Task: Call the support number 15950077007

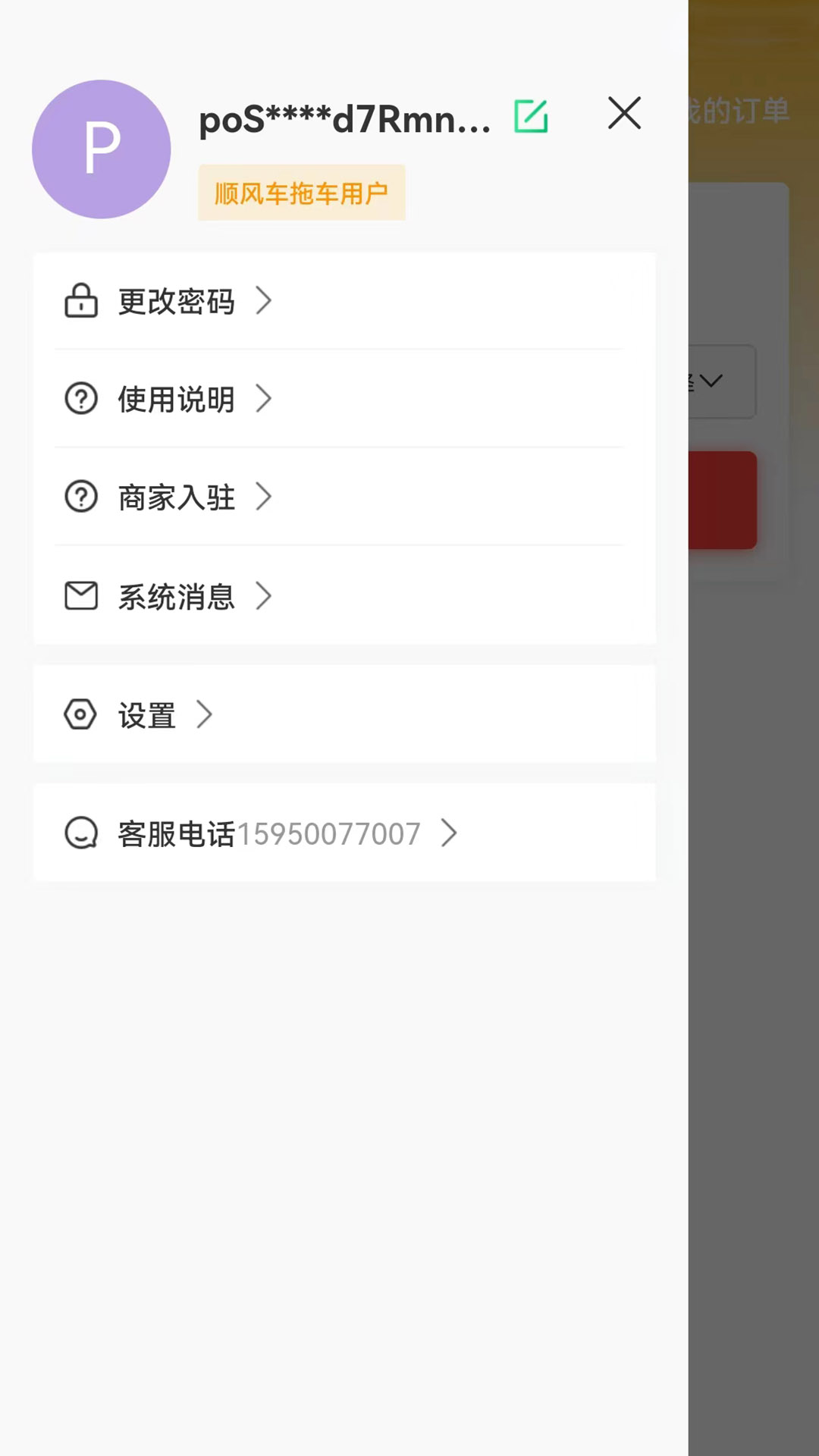Action: (x=329, y=833)
